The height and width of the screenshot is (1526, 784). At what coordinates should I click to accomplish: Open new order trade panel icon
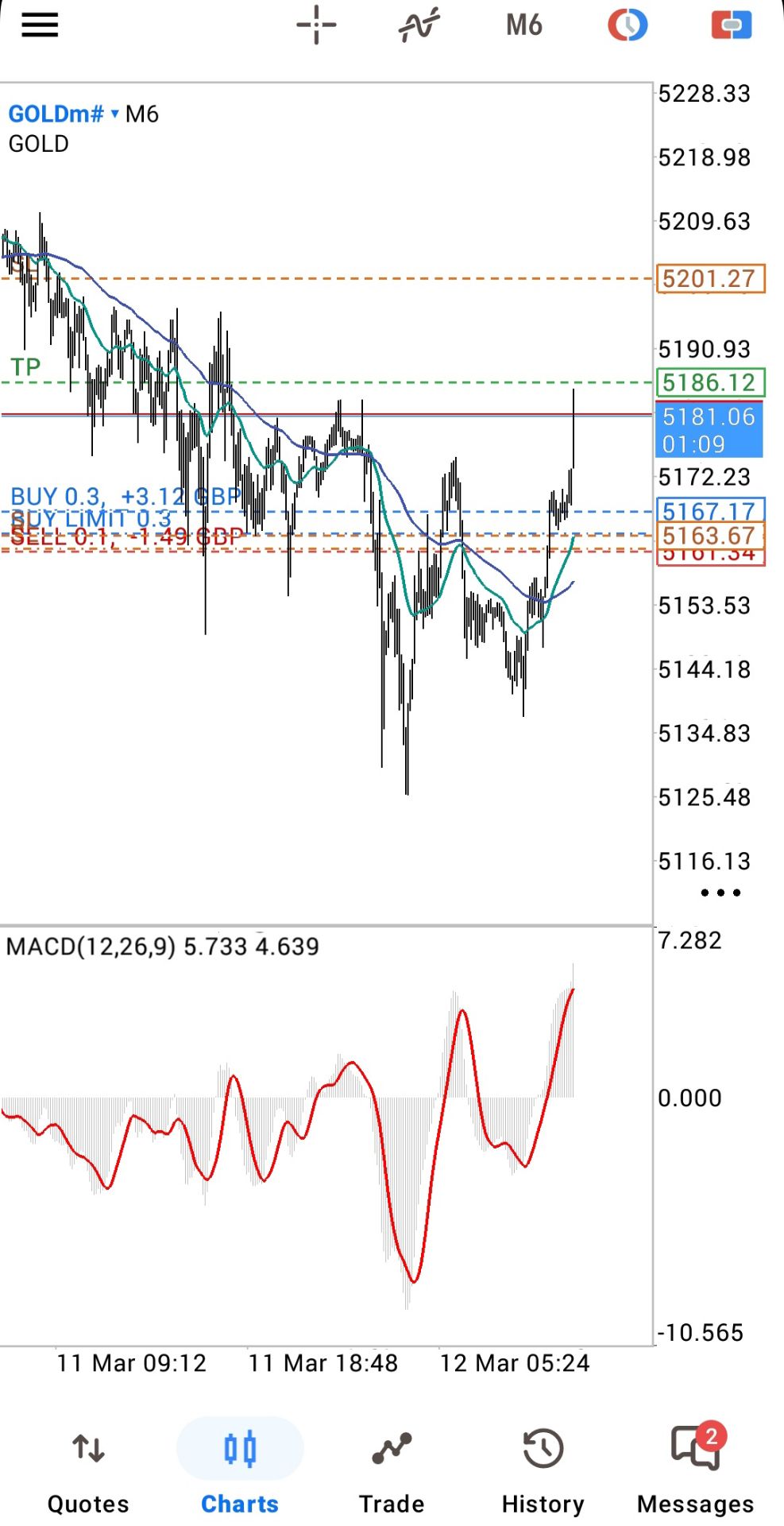click(732, 25)
